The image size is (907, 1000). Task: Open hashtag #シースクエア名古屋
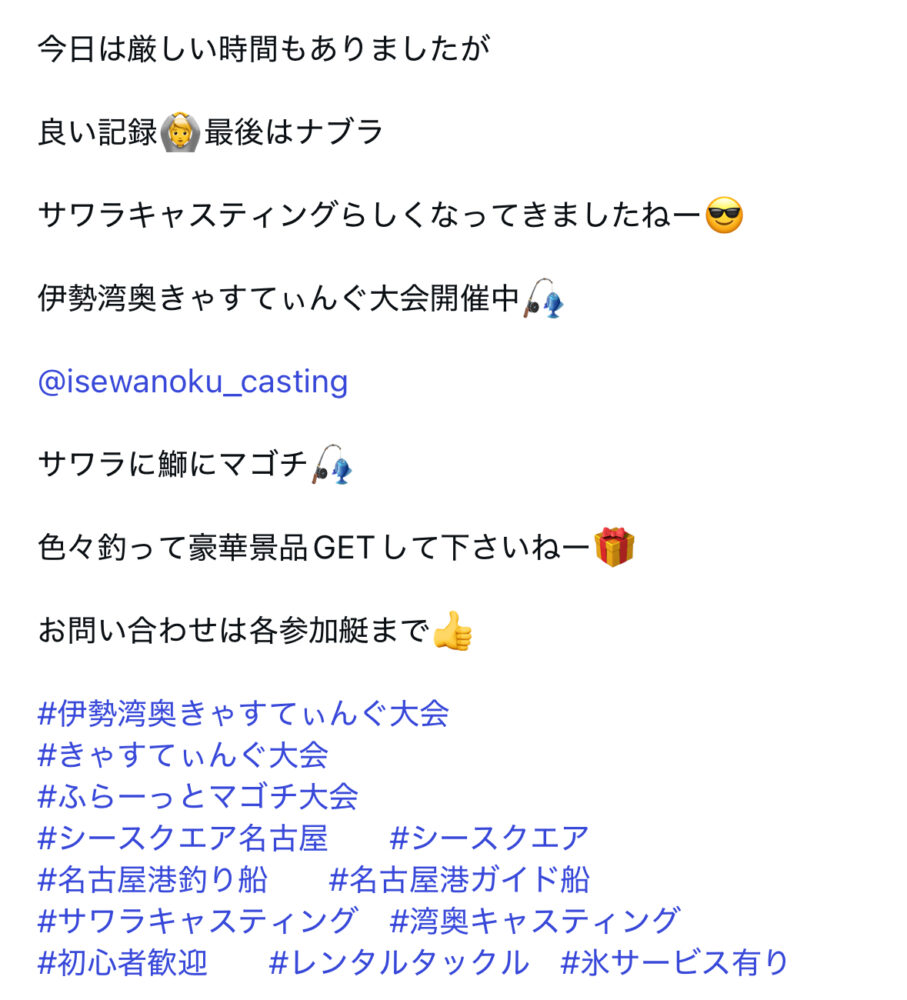(182, 837)
